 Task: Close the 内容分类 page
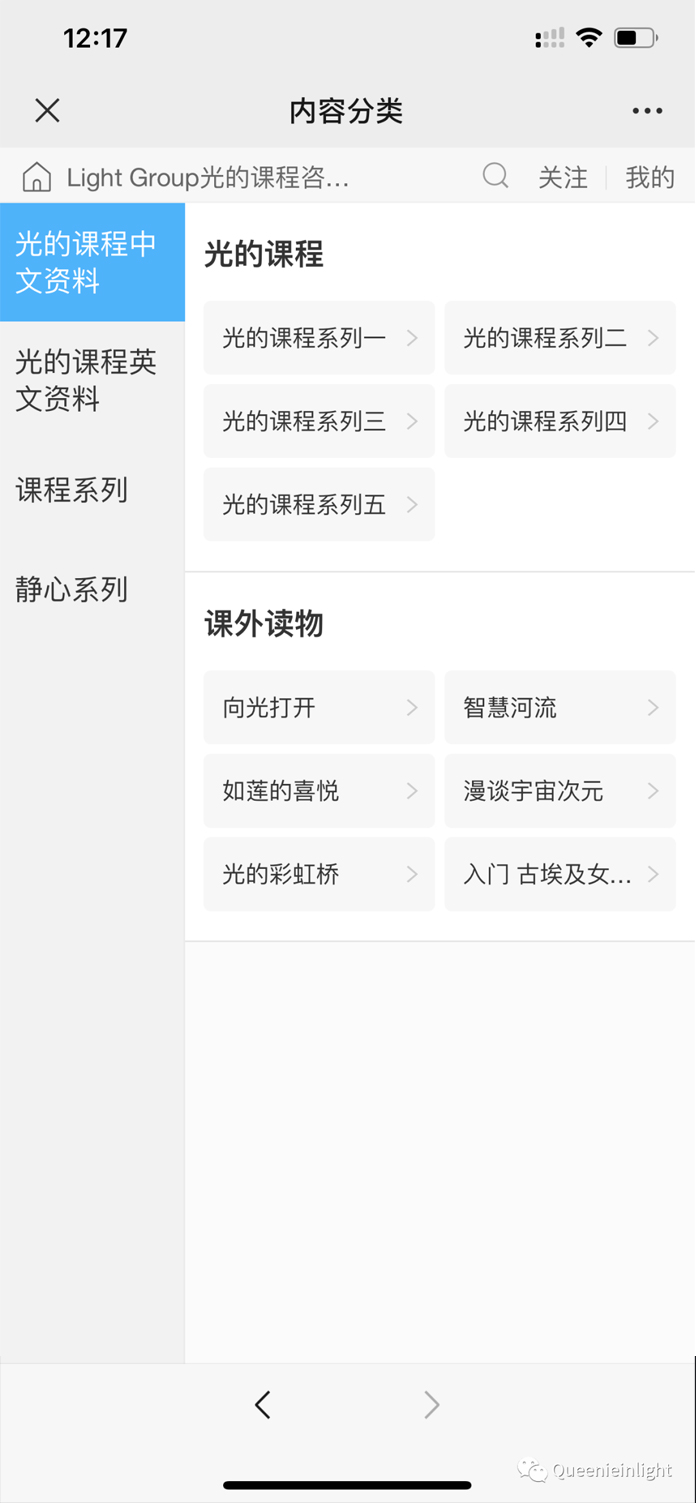[47, 111]
